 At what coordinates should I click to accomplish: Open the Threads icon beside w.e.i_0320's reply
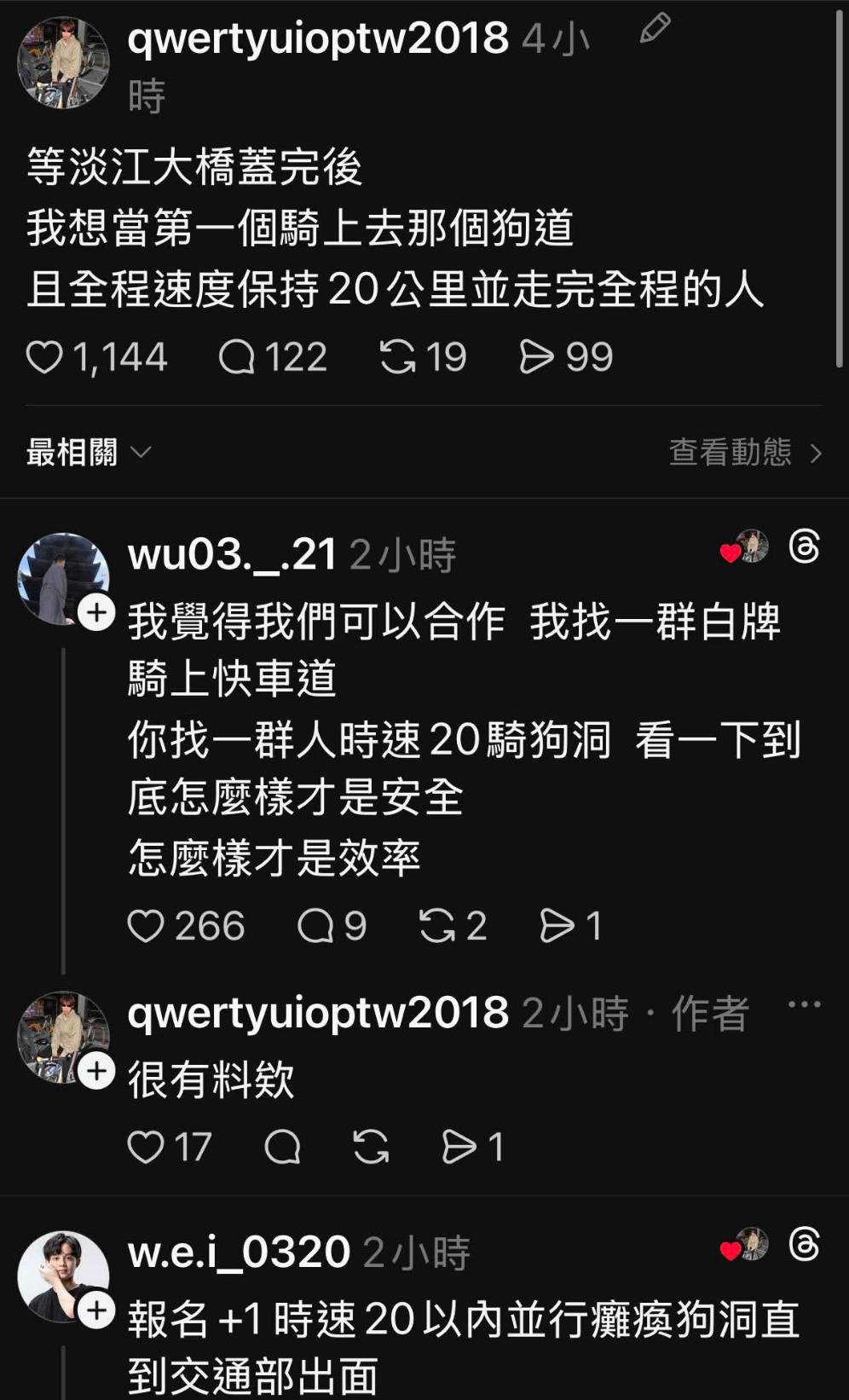click(x=805, y=1245)
